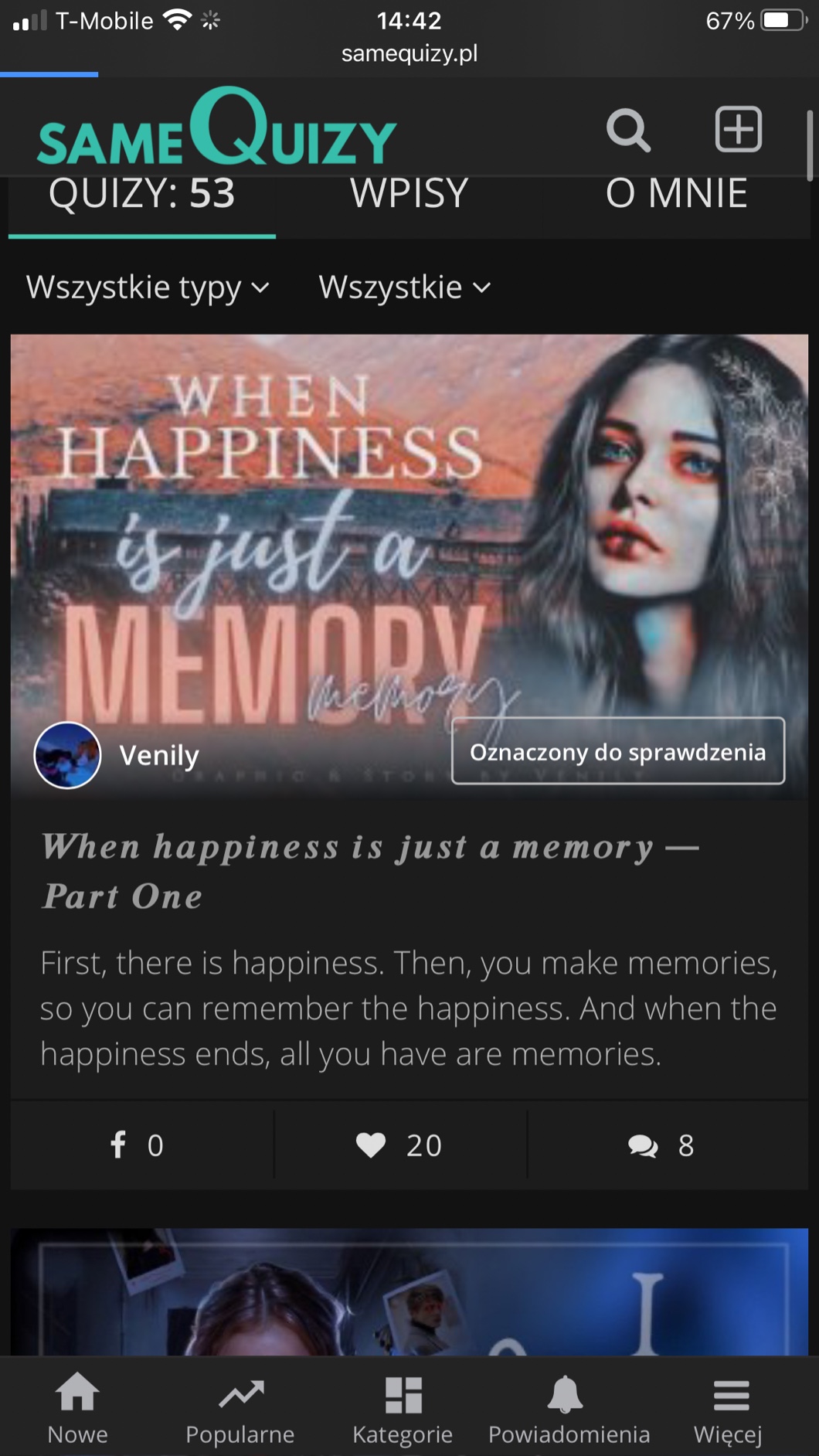This screenshot has height=1456, width=819.
Task: Browse the Kategorie tab
Action: 403,1408
